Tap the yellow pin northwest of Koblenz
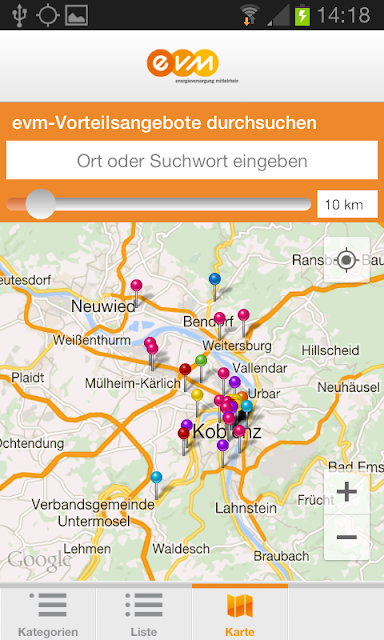 (x=197, y=402)
